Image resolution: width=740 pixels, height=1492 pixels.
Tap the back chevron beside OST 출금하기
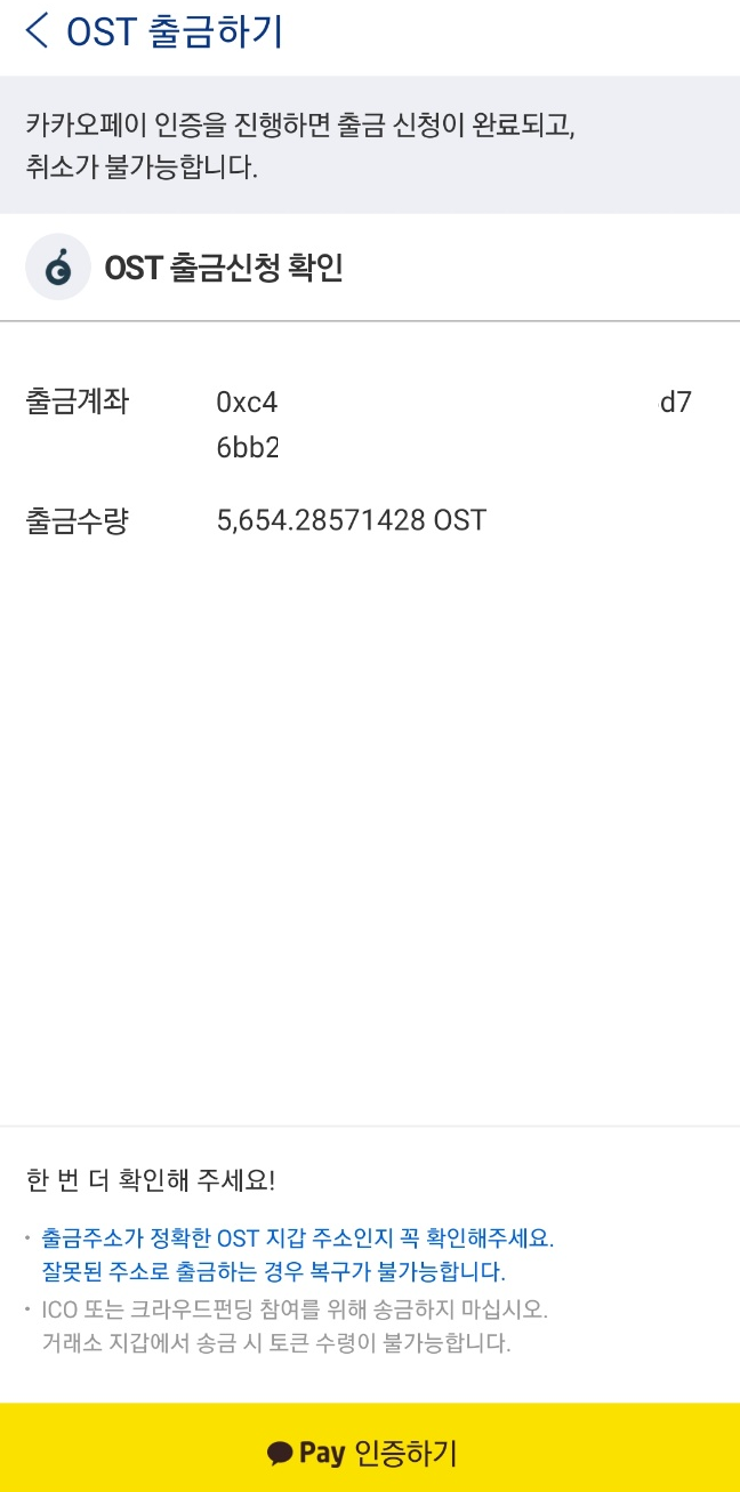(33, 33)
